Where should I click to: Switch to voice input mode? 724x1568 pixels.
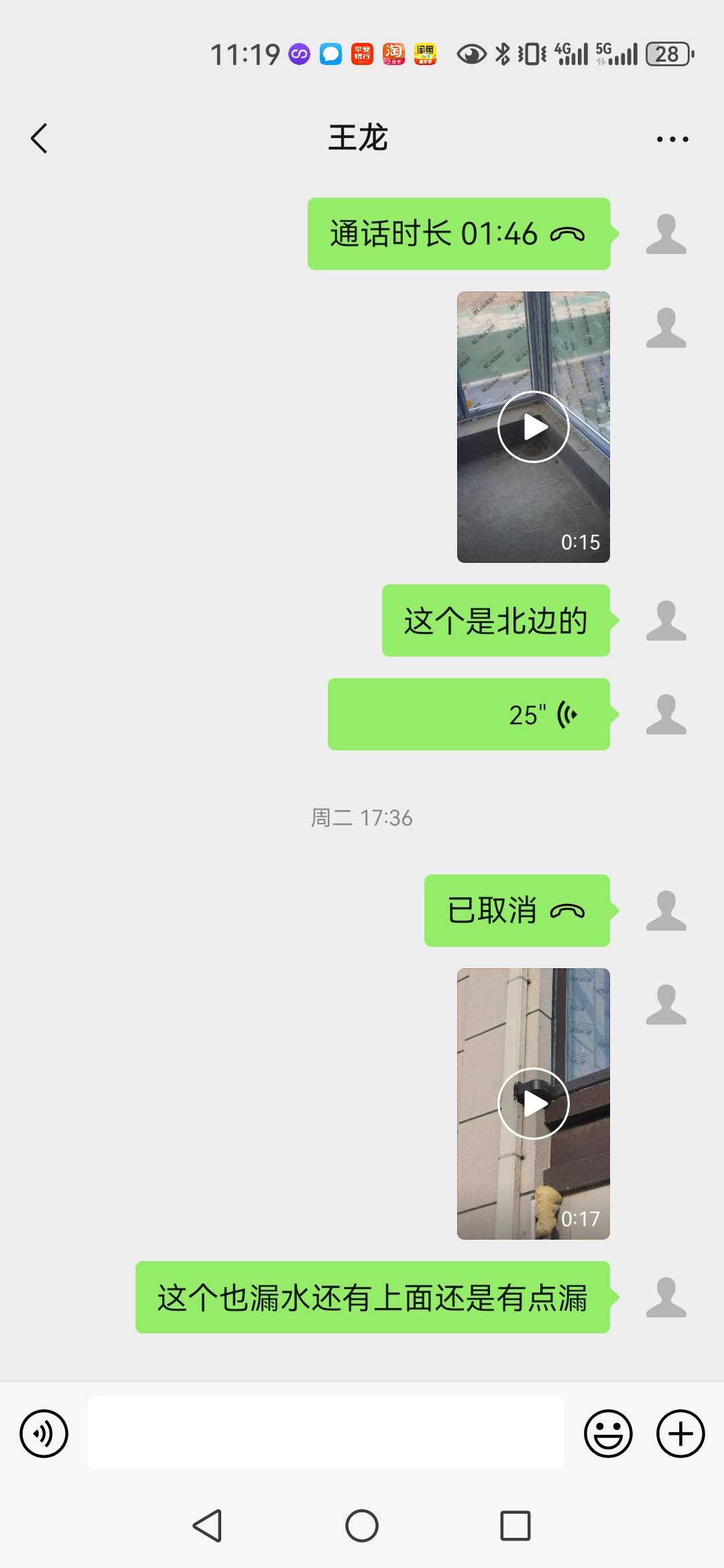[x=44, y=1433]
